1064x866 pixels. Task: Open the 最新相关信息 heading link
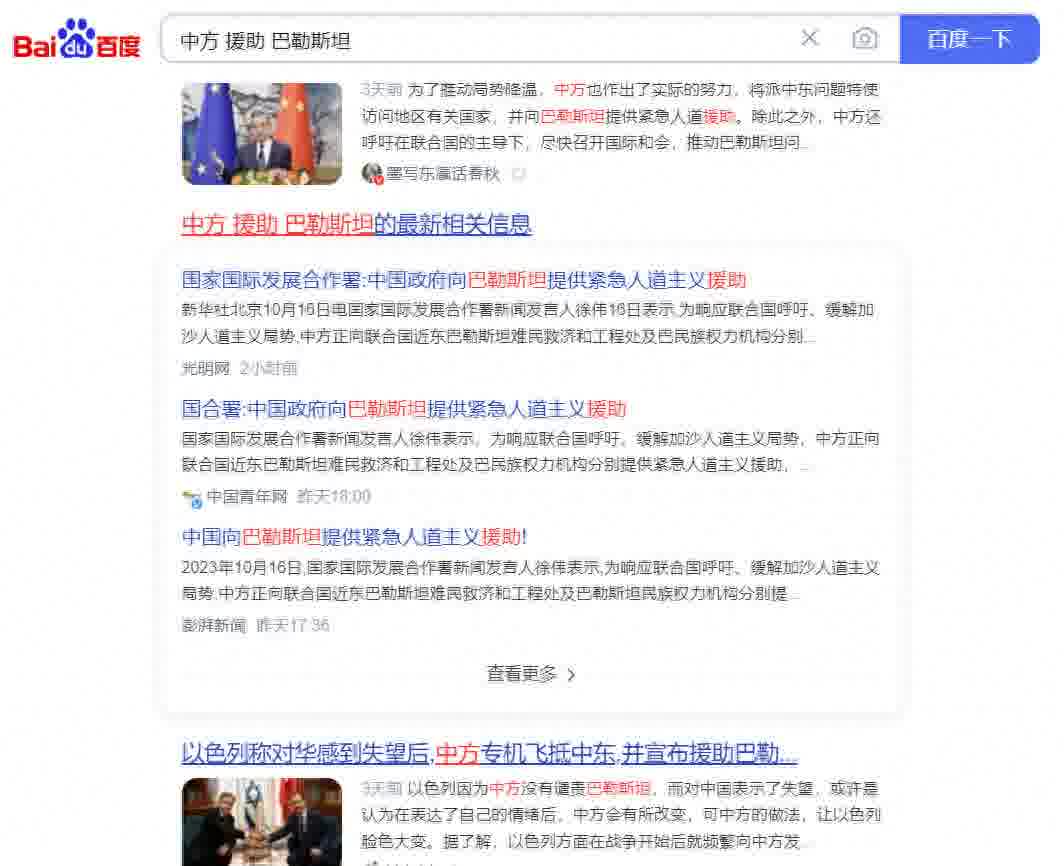[356, 224]
